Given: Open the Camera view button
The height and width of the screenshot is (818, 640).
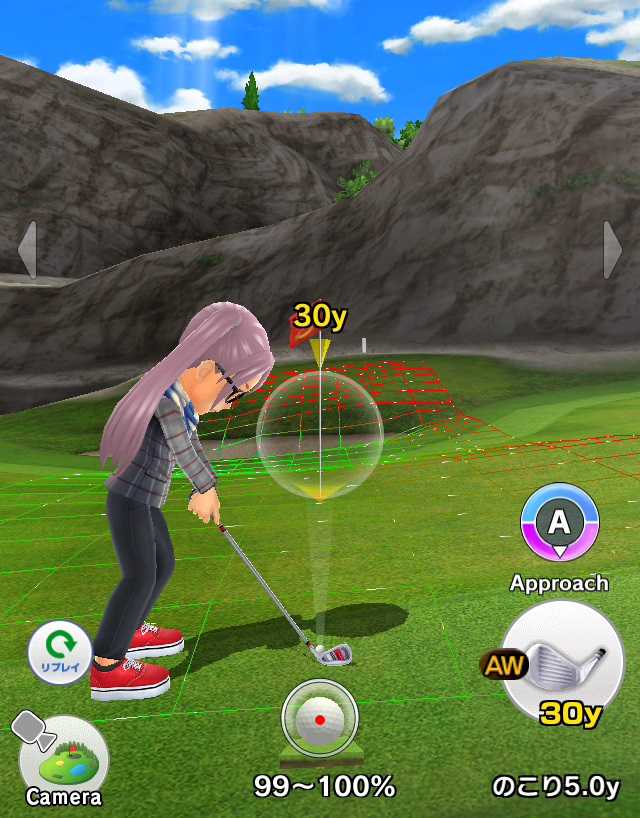Looking at the screenshot, I should [x=63, y=759].
